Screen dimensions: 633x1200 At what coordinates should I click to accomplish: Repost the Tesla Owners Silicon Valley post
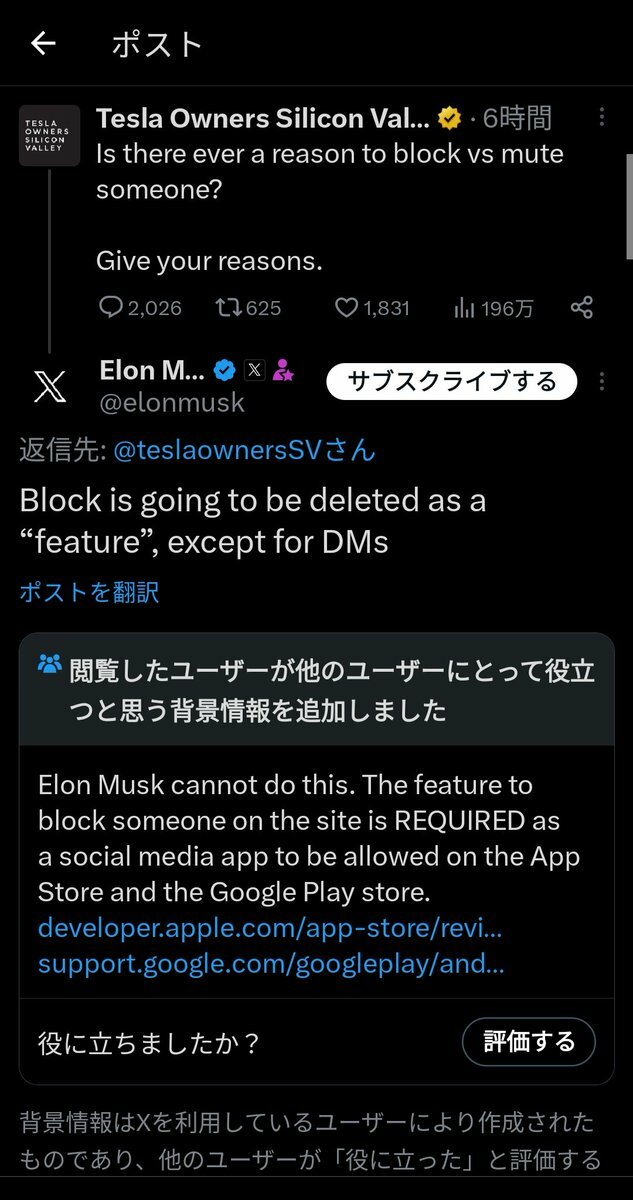point(249,308)
